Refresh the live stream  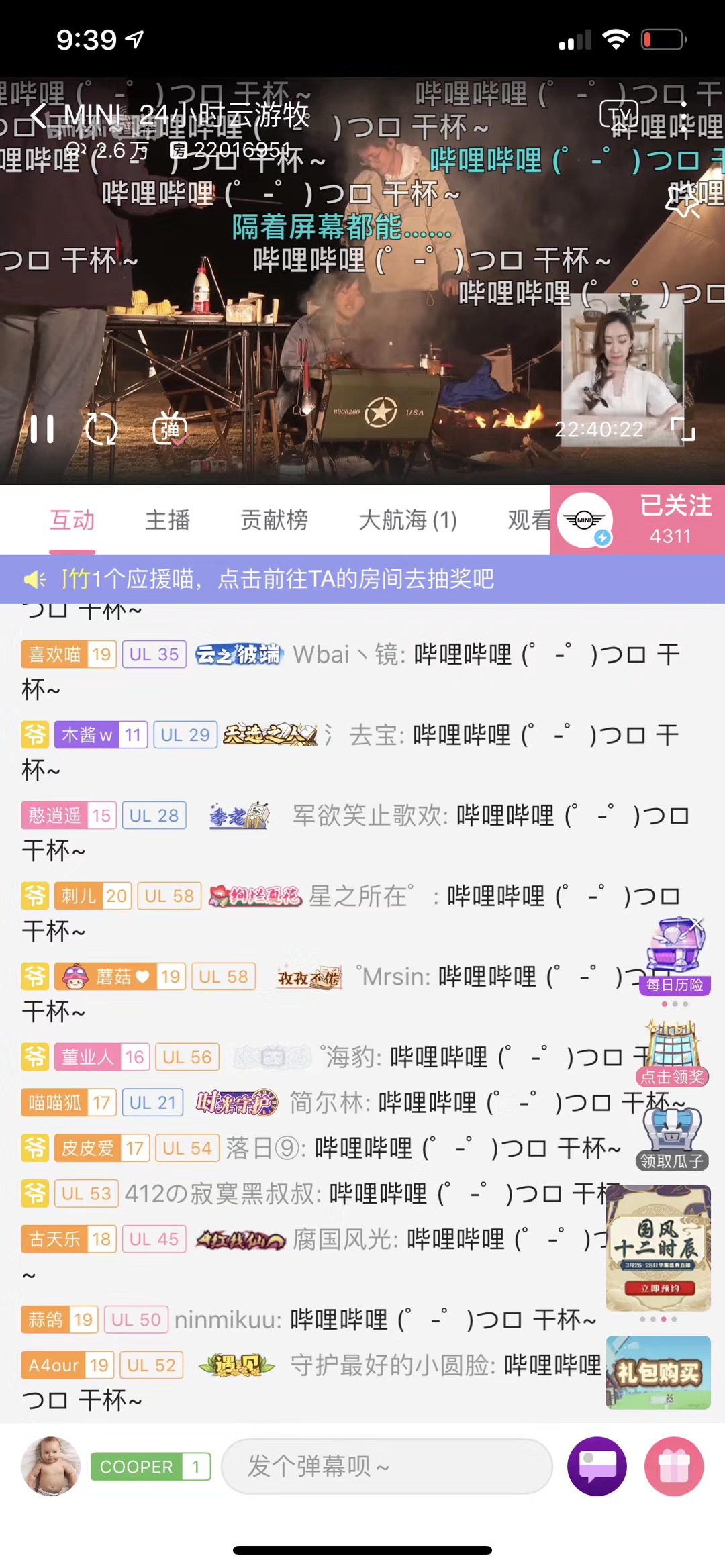click(101, 430)
